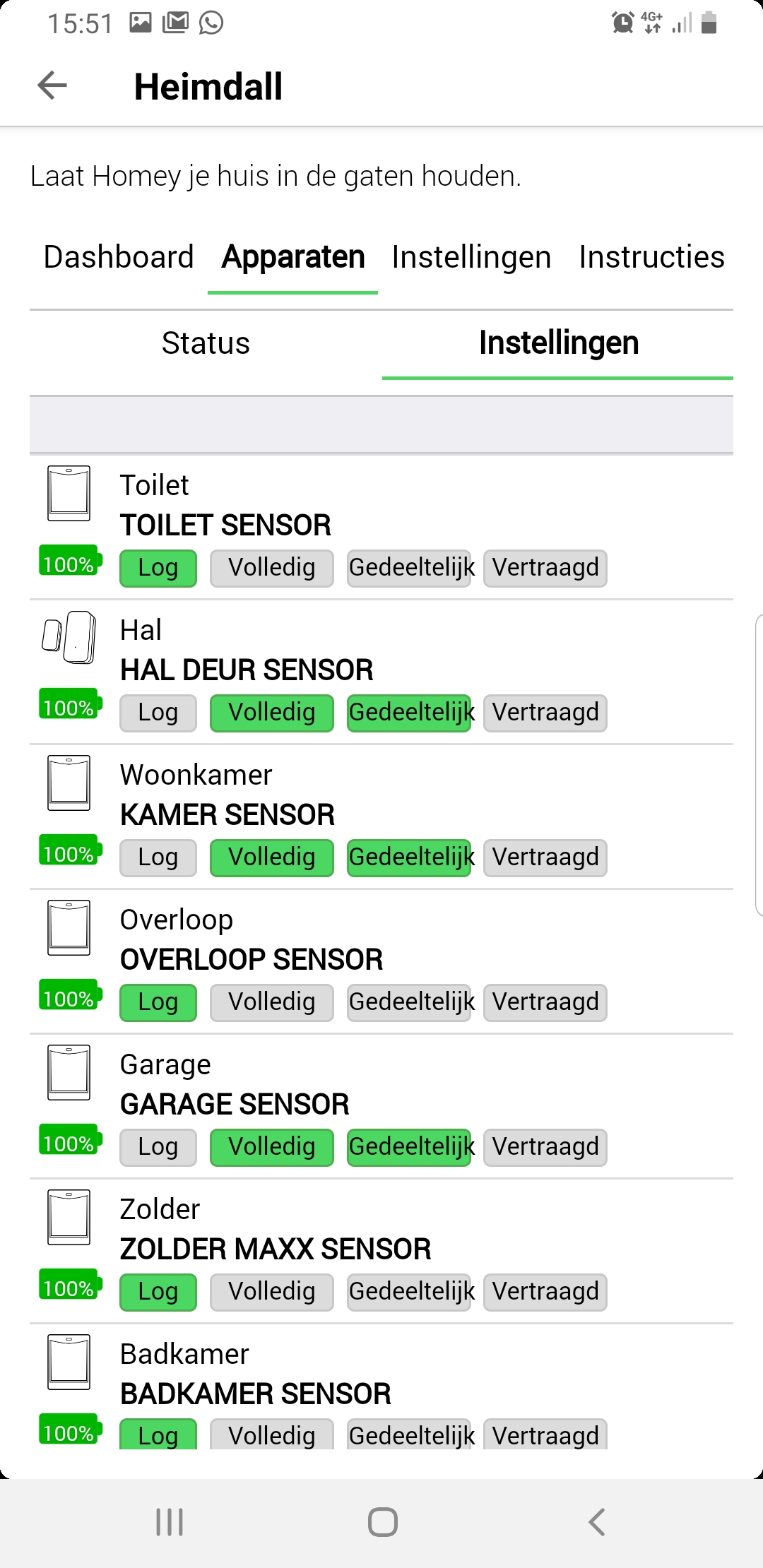Disable Gedeeltelijk for Kamer Sensor
Viewport: 763px width, 1568px height.
[410, 857]
